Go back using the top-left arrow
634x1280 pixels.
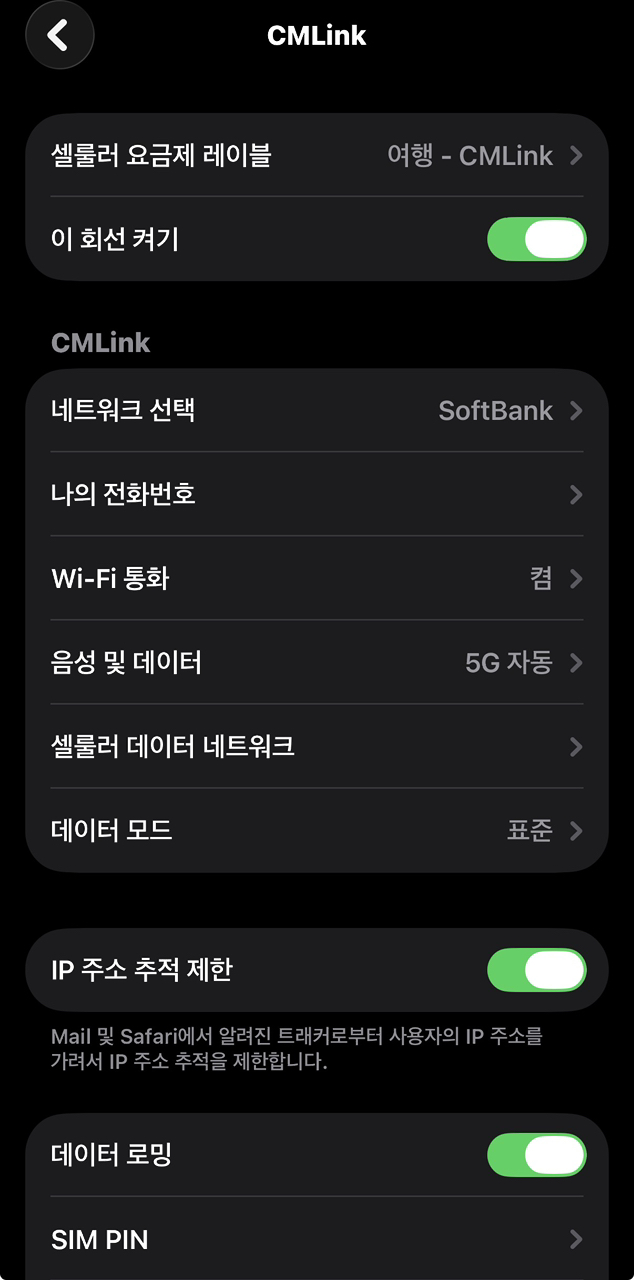tap(59, 36)
